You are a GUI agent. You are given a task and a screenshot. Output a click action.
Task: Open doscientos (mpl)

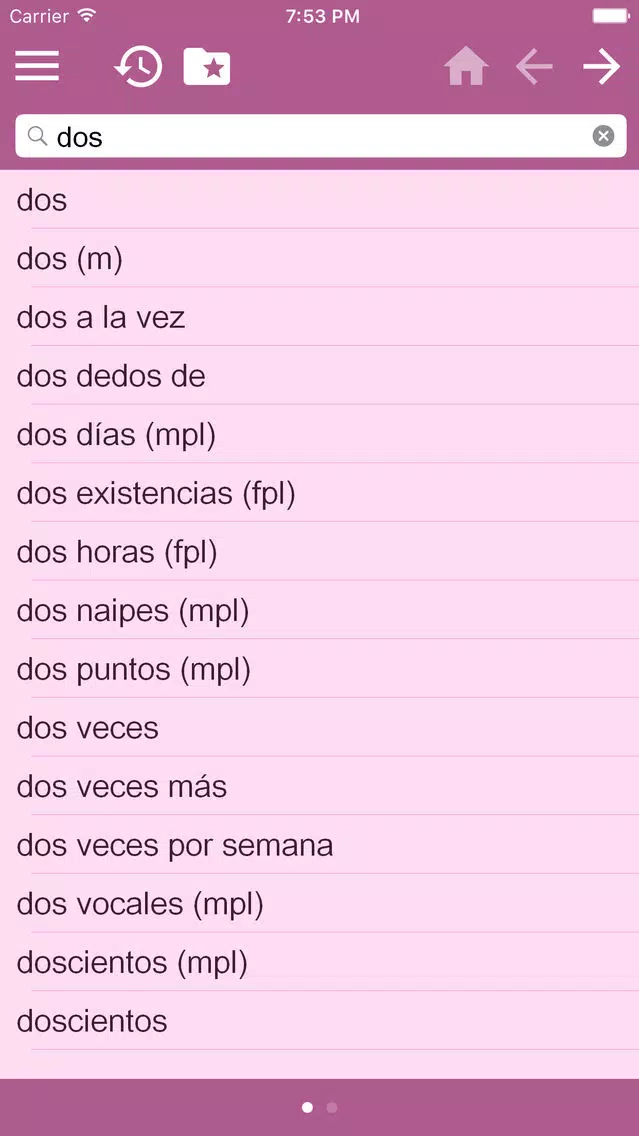(x=320, y=963)
